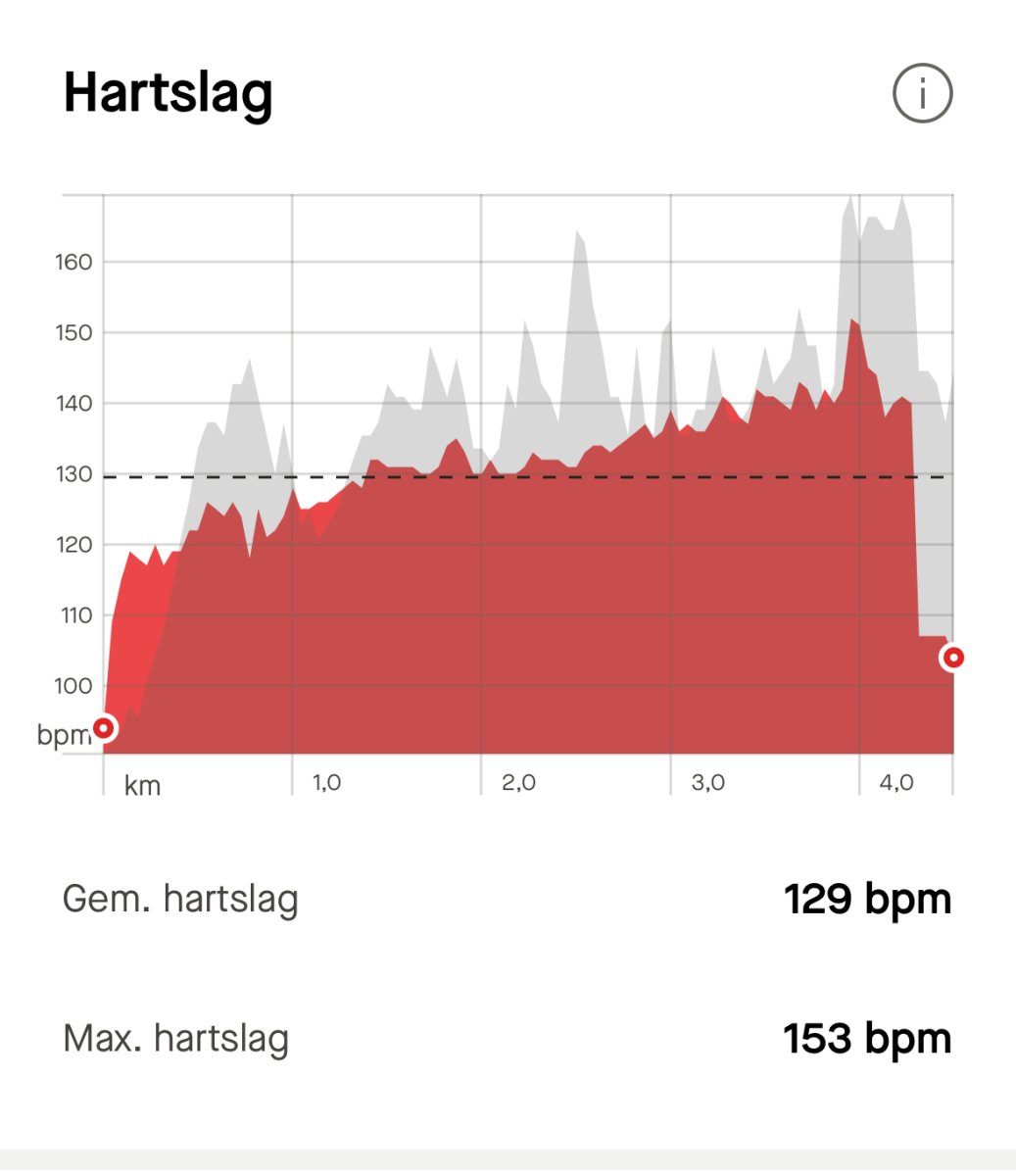Open the Hartslag info icon
This screenshot has height=1176, width=1016.
[x=922, y=94]
